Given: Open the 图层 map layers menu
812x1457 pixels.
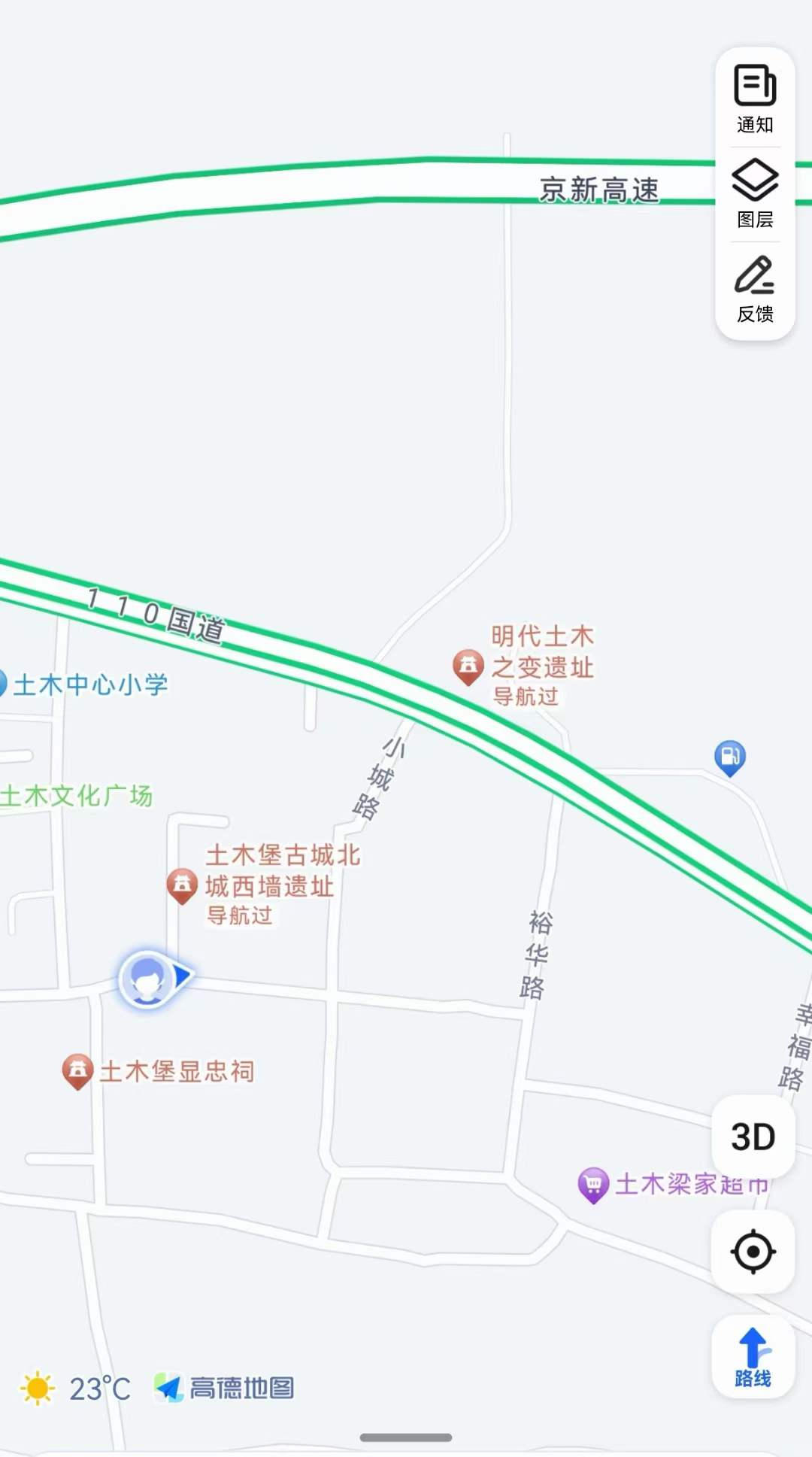Looking at the screenshot, I should [755, 193].
